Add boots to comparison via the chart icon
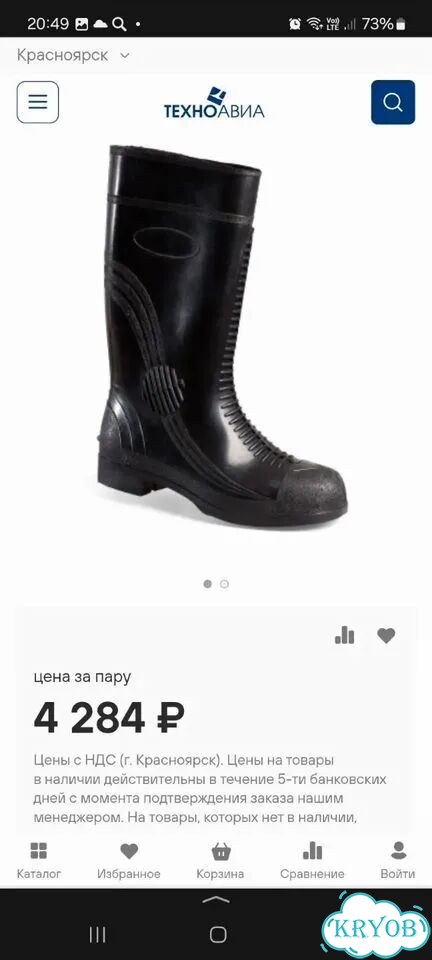The height and width of the screenshot is (960, 432). coord(344,636)
